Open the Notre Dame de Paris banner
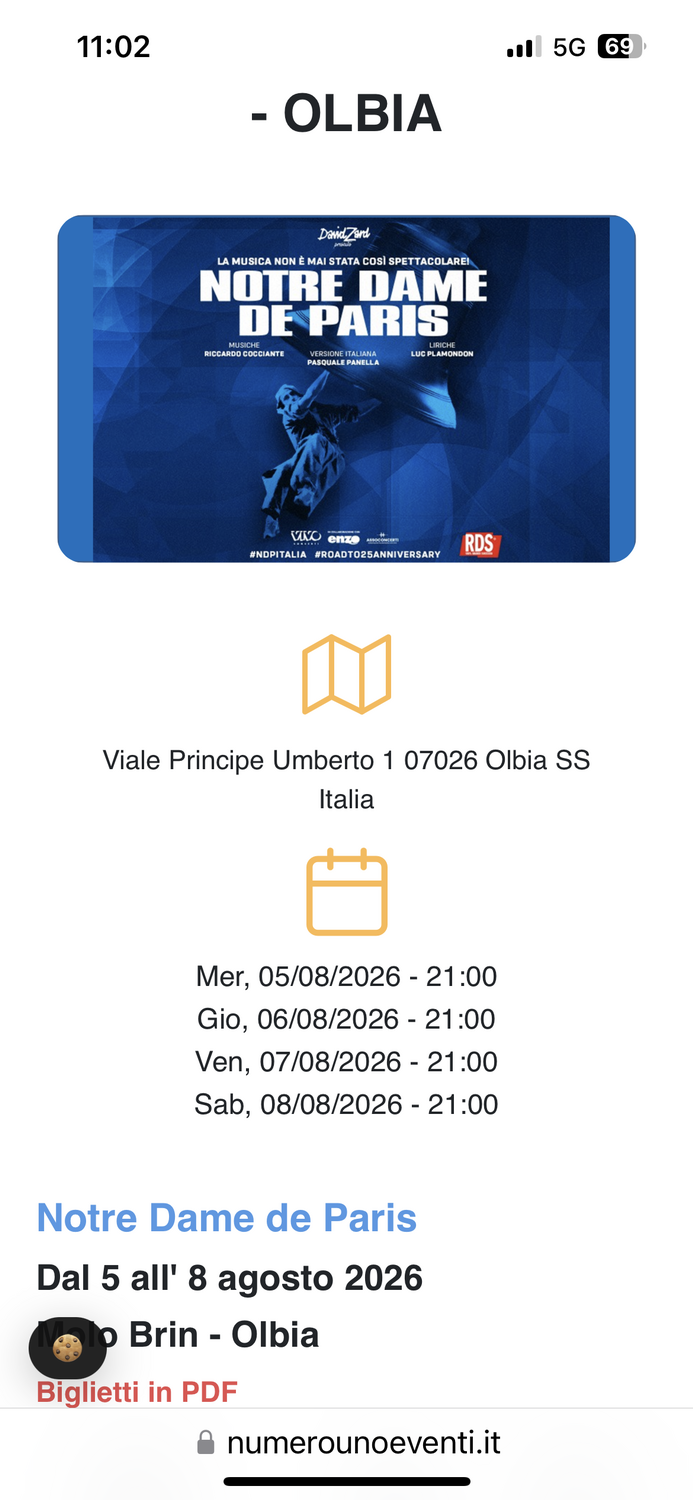 pos(347,389)
